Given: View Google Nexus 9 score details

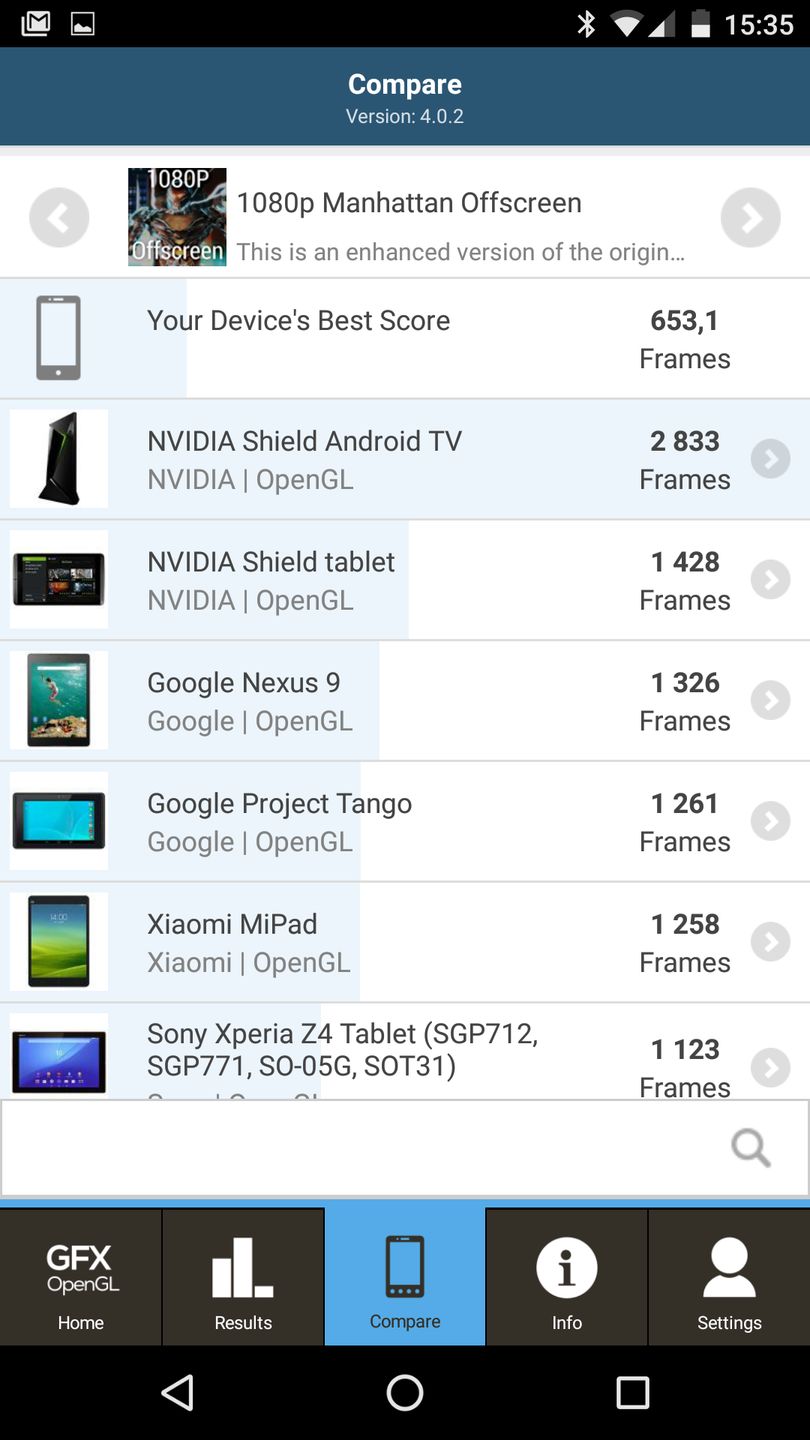Looking at the screenshot, I should click(404, 701).
